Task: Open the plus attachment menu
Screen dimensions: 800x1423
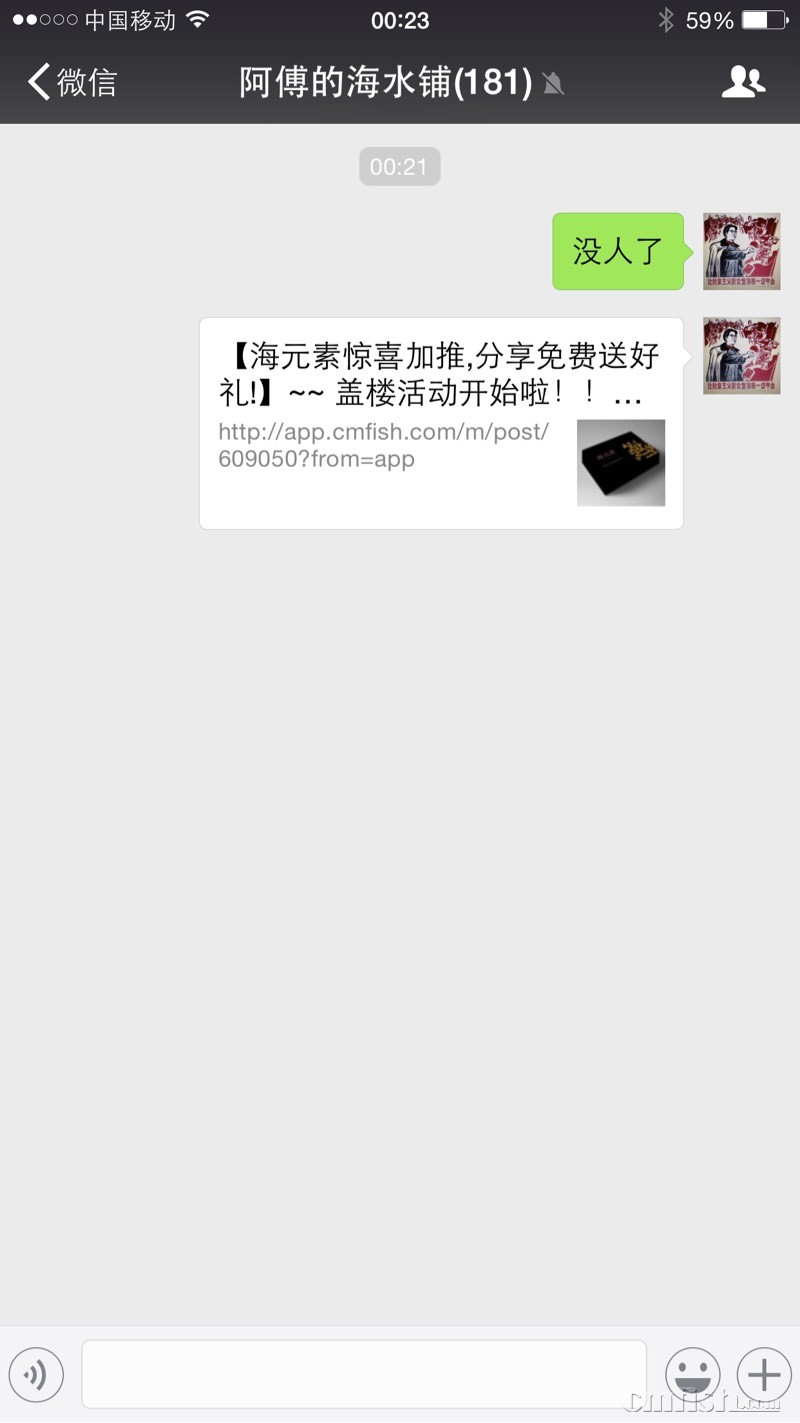Action: (764, 1375)
